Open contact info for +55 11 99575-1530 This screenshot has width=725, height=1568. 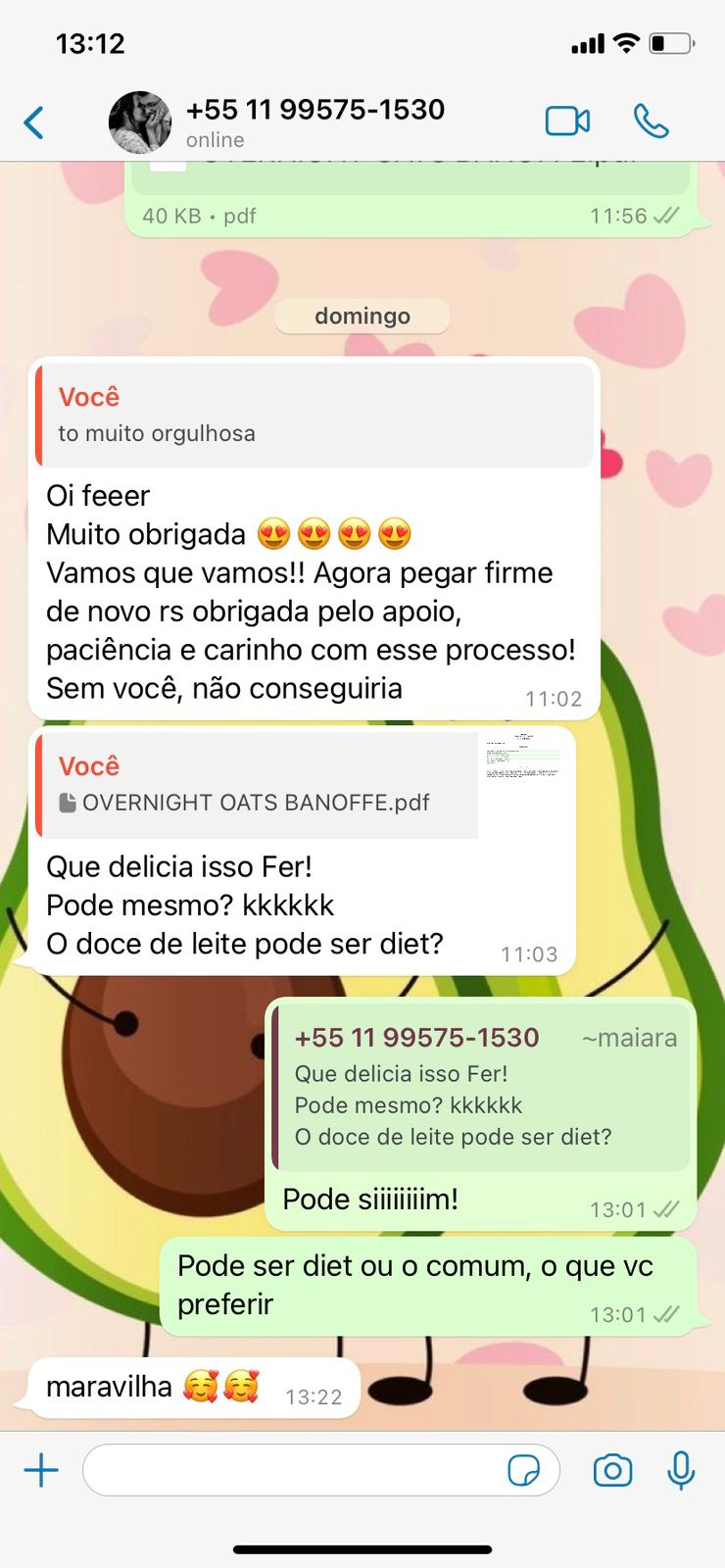(314, 122)
